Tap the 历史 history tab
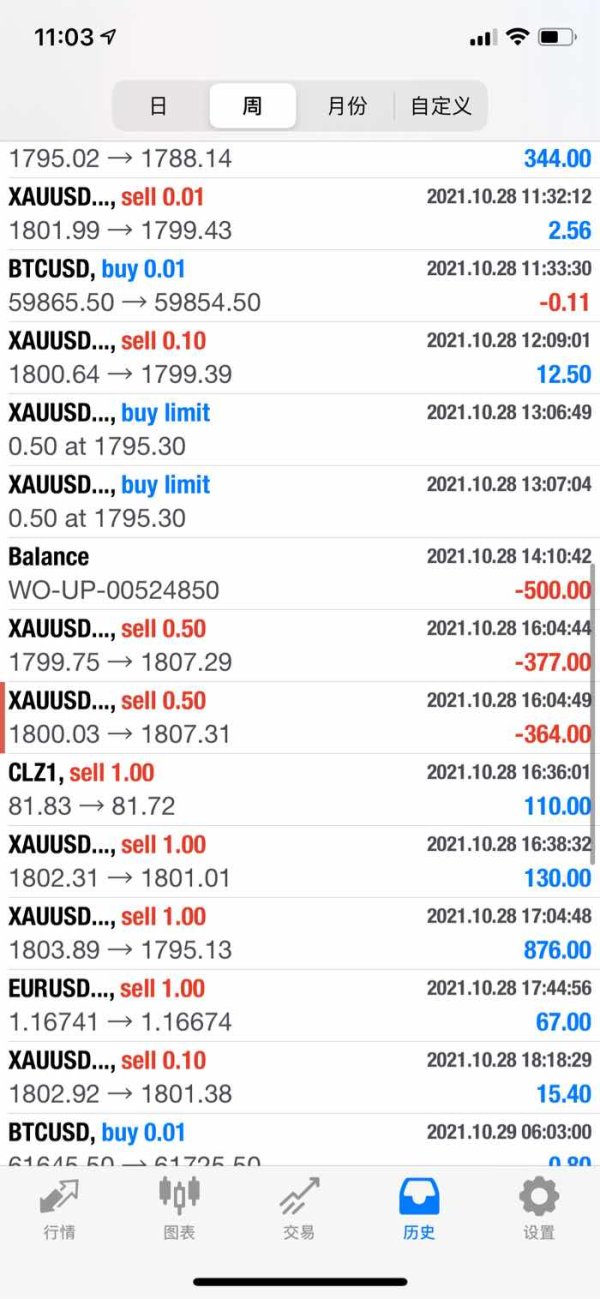 coord(419,1208)
